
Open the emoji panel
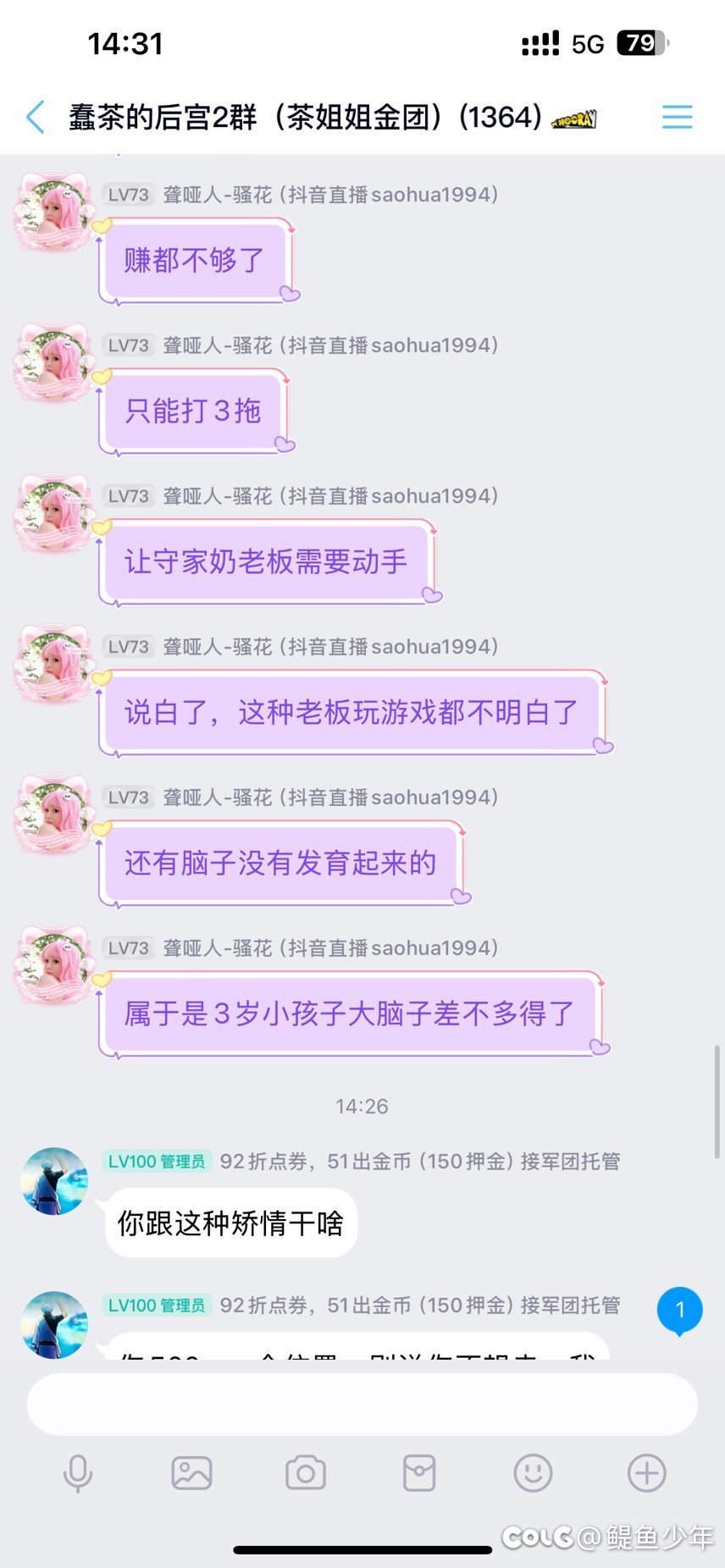[x=533, y=1473]
